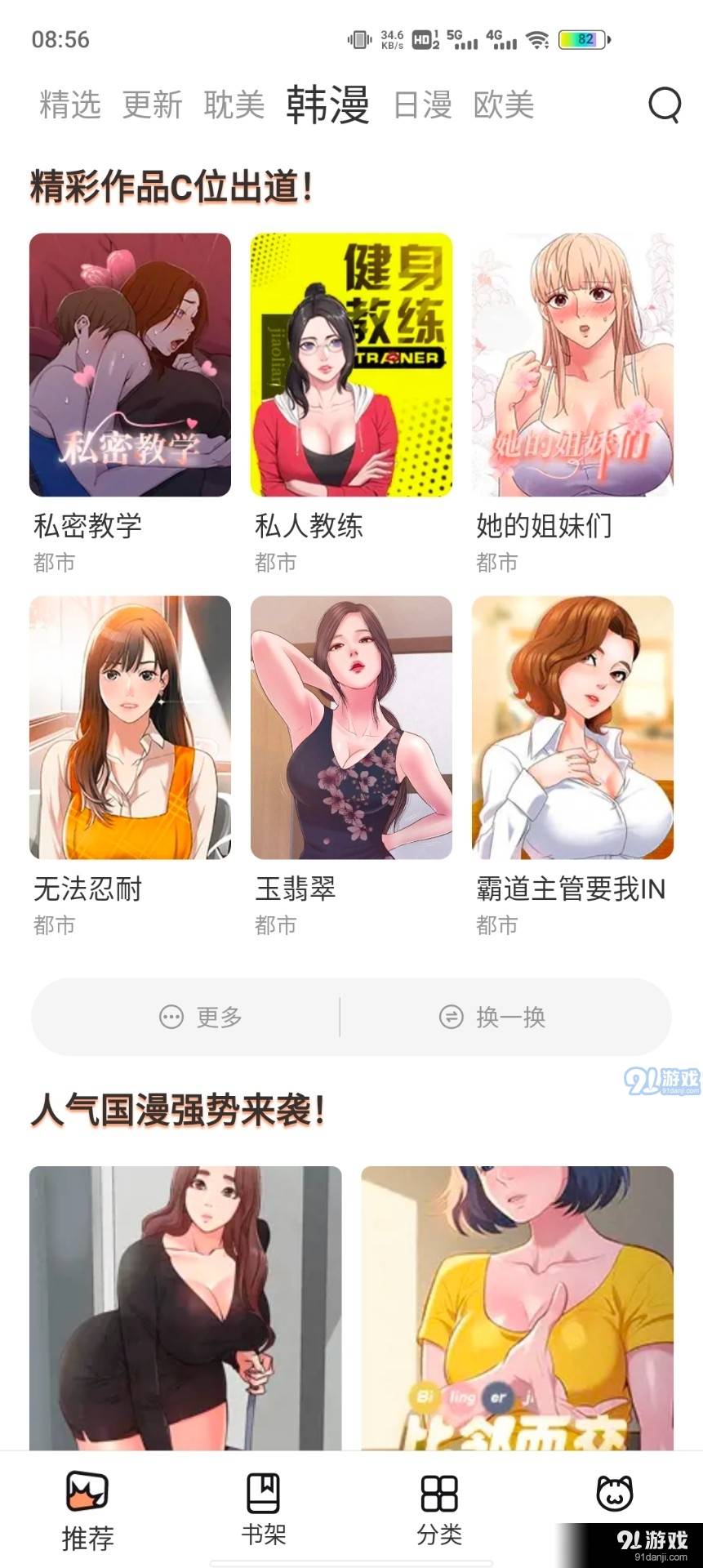Select the 更新 tab
This screenshot has height=1568, width=703.
152,105
